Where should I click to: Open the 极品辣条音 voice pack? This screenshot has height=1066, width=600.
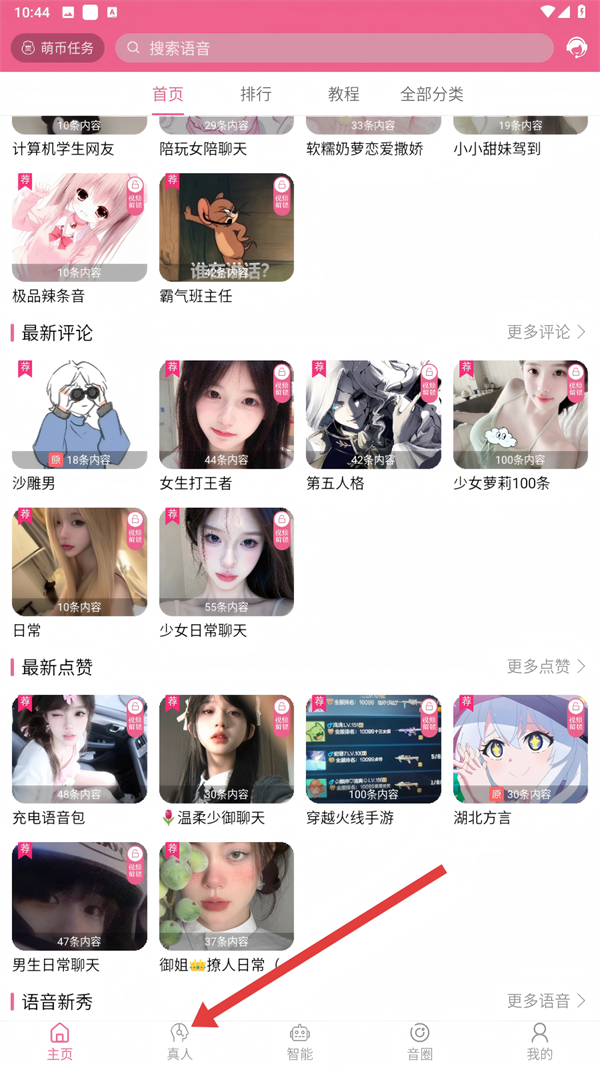(79, 228)
